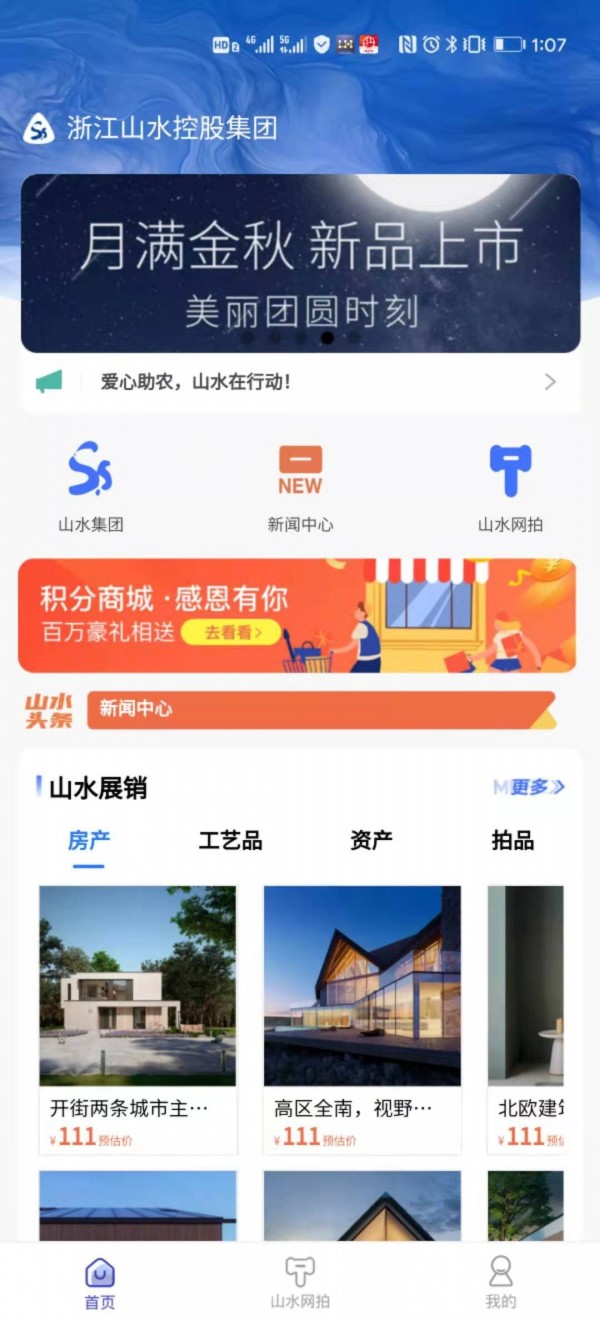This screenshot has width=600, height=1320.
Task: Open the 山水集团 shortcut
Action: tap(90, 487)
